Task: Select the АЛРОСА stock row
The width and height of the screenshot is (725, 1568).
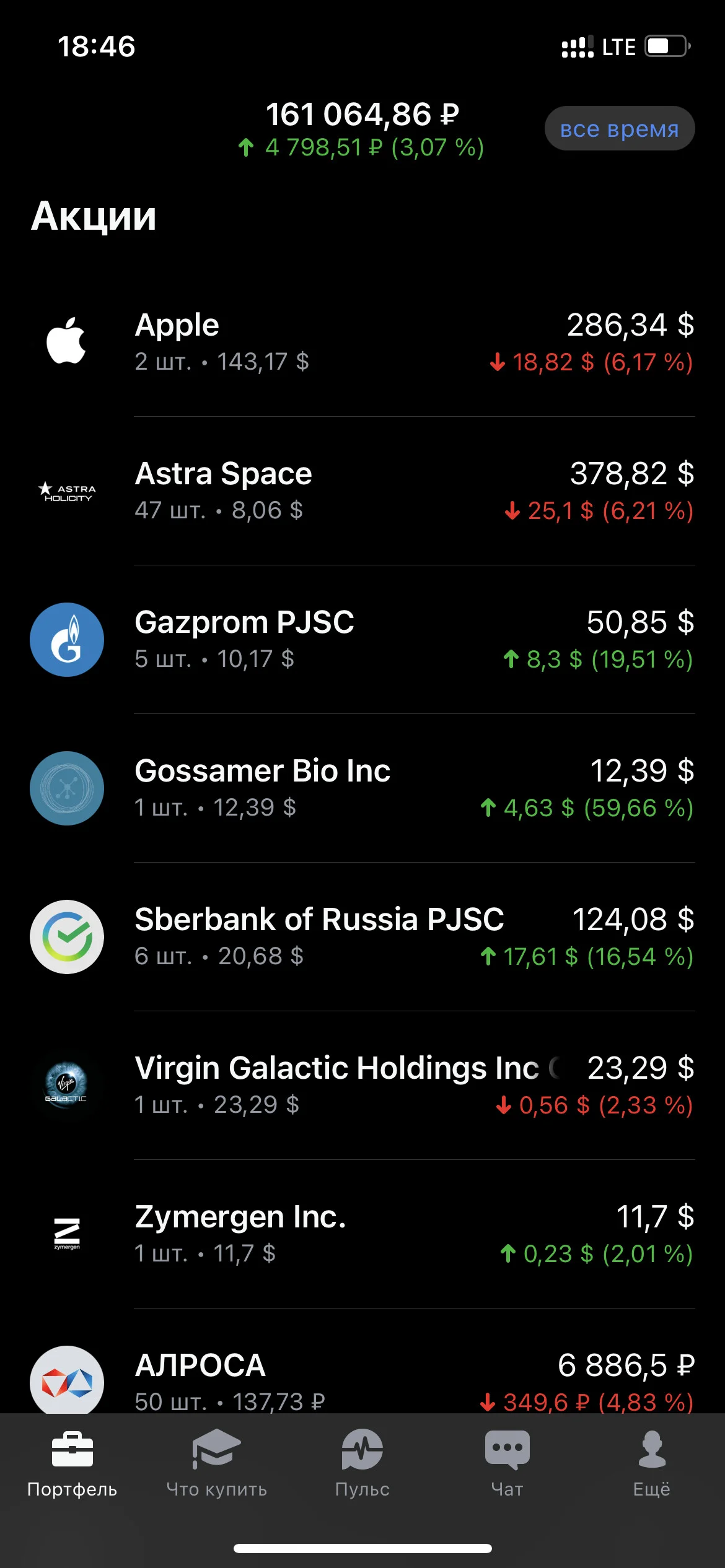Action: tap(362, 1361)
